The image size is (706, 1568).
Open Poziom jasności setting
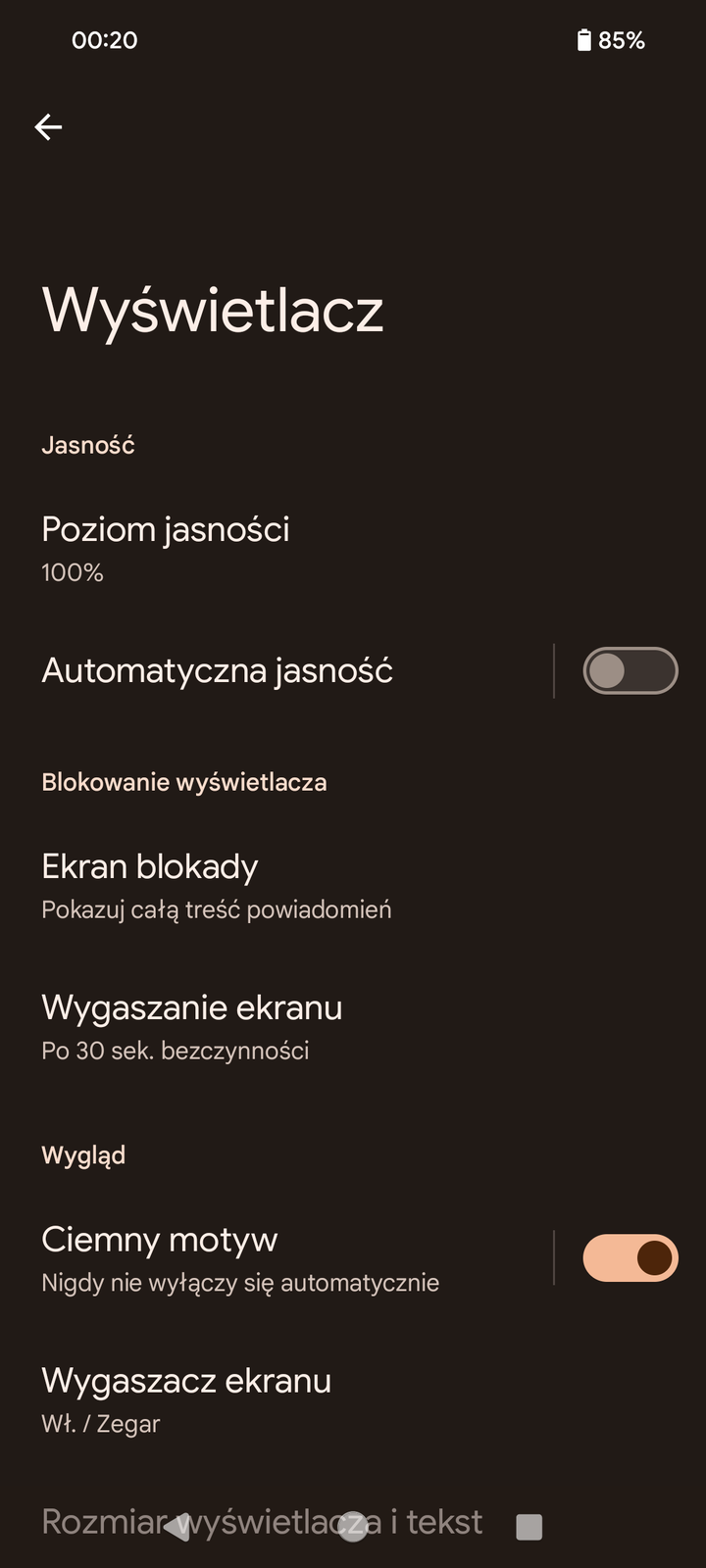(x=167, y=547)
